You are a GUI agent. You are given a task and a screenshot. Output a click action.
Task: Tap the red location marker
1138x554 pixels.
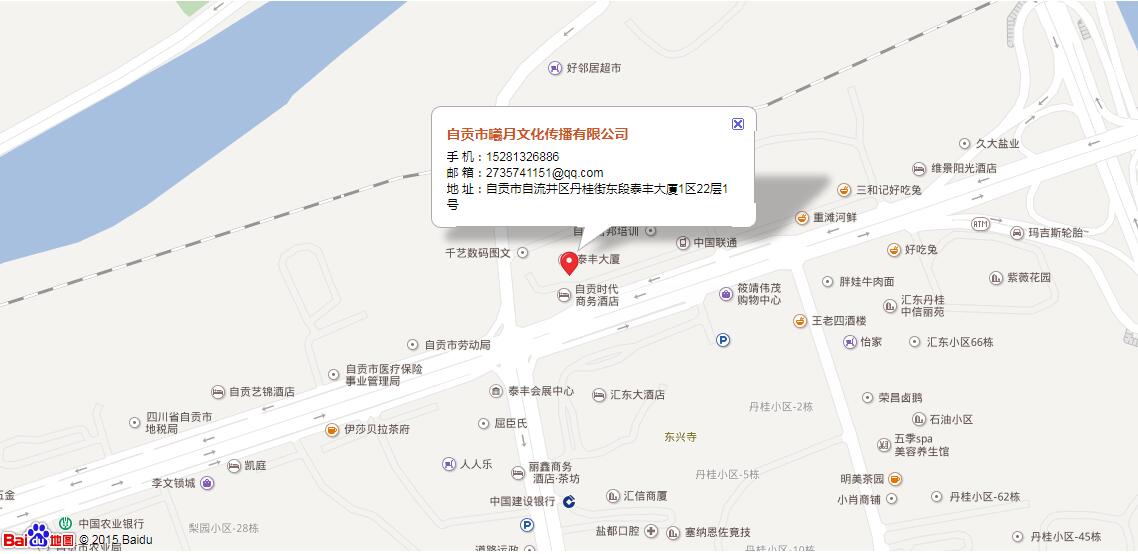click(x=569, y=261)
